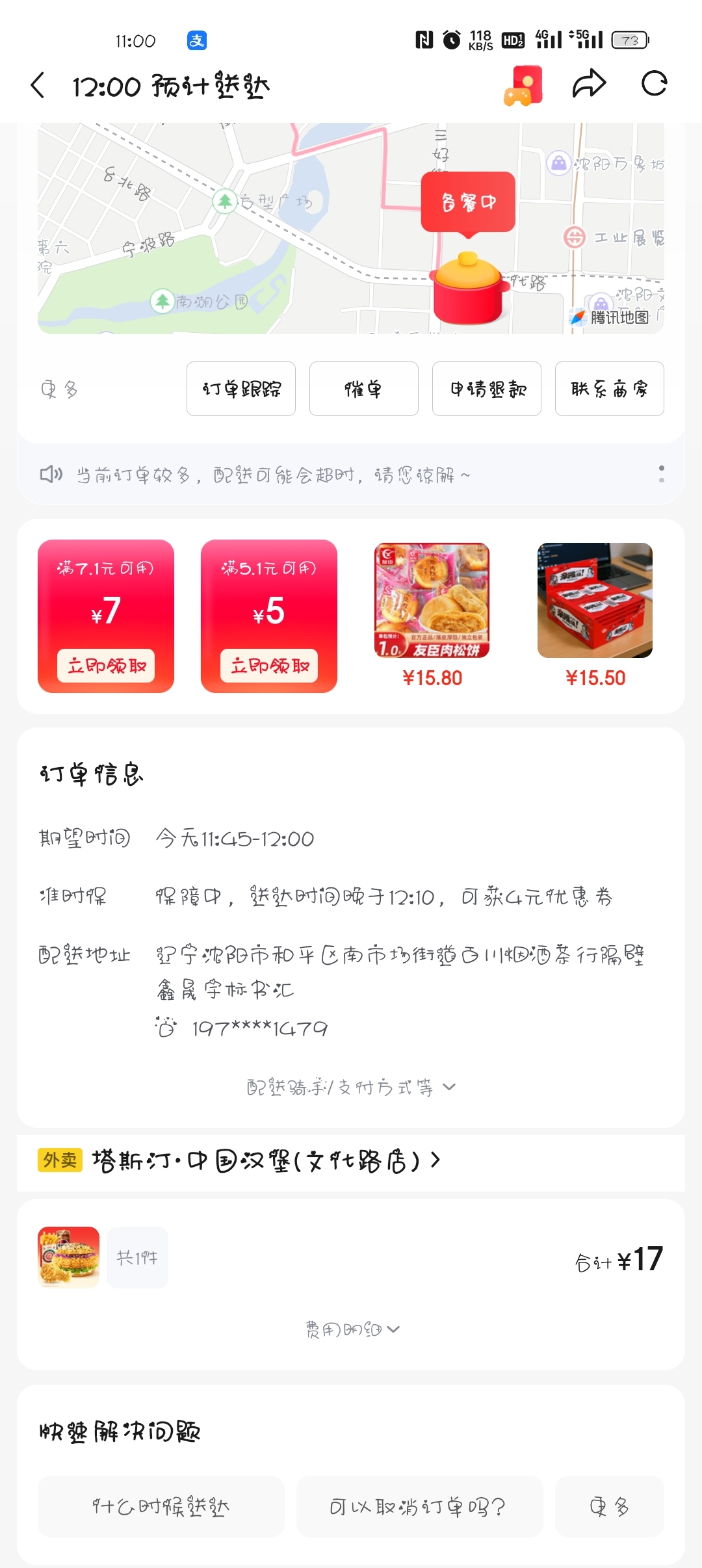Image resolution: width=702 pixels, height=1568 pixels.
Task: Go back using the top-left arrow
Action: click(38, 85)
